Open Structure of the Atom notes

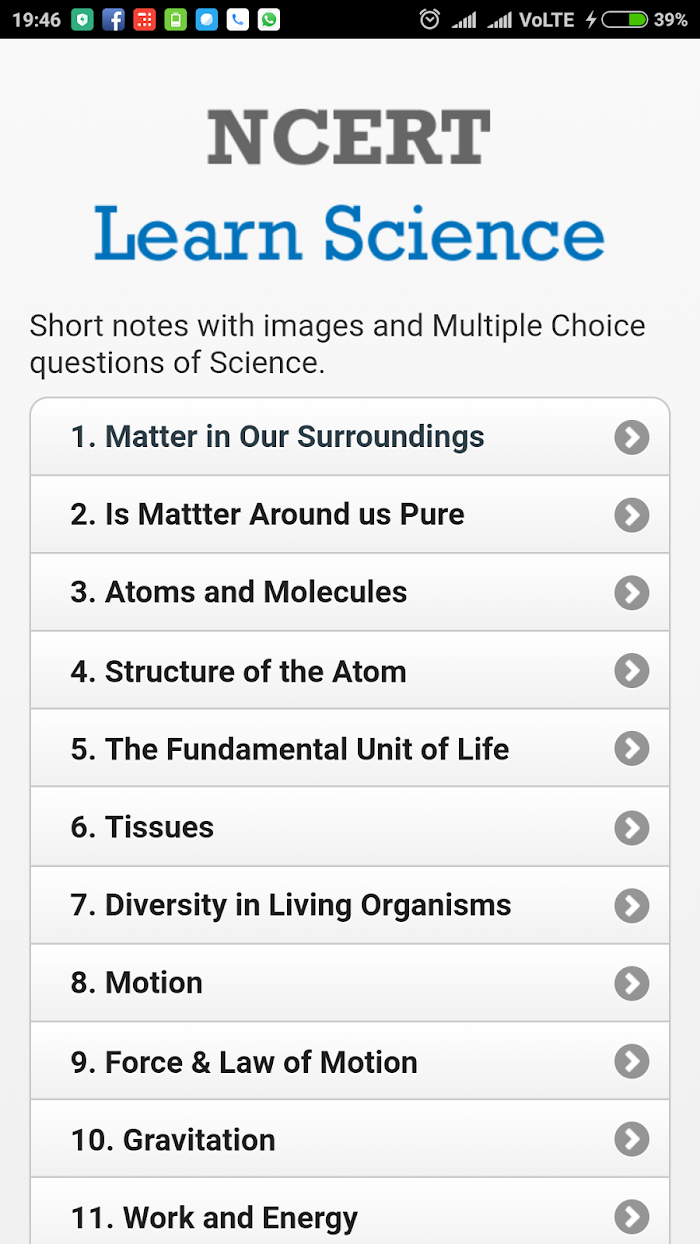tap(350, 671)
